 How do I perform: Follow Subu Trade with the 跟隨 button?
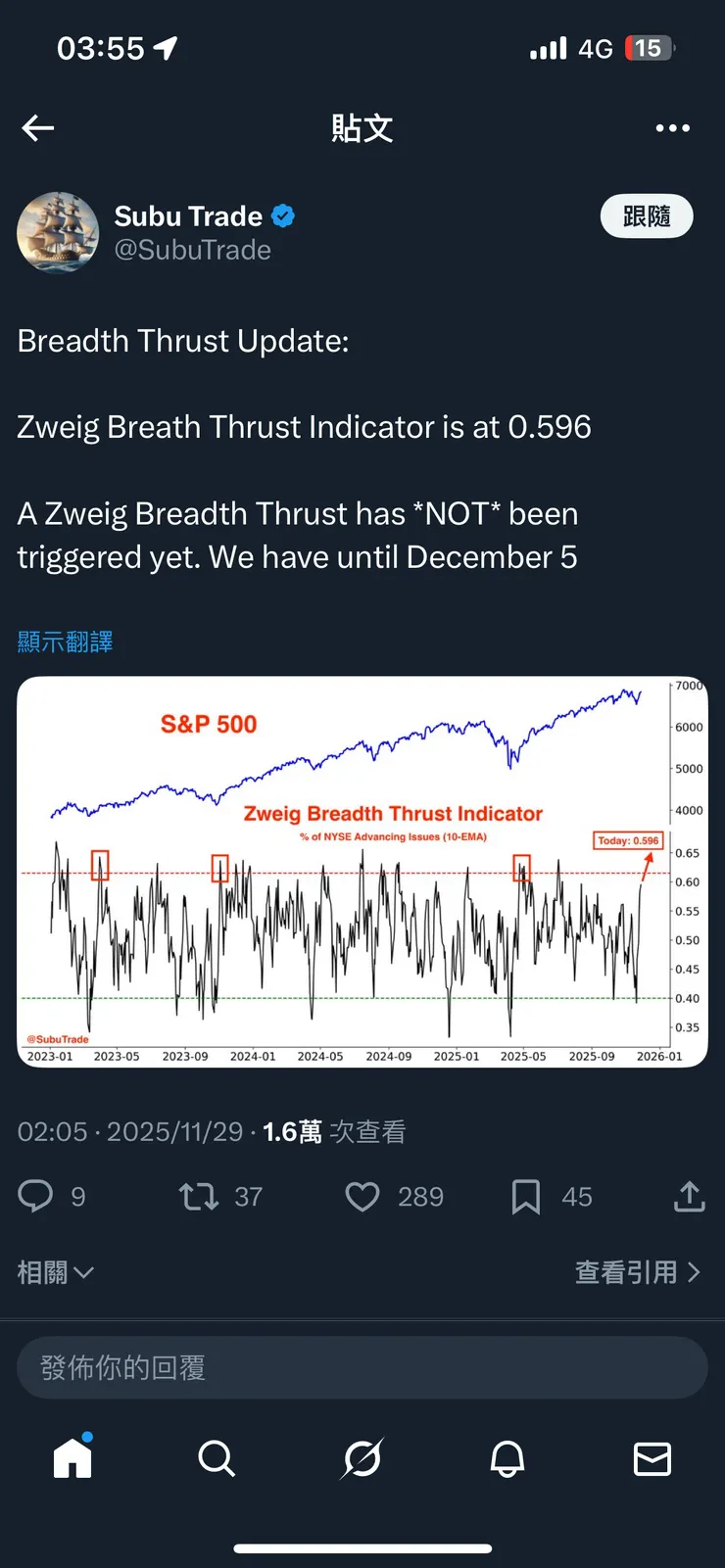(x=647, y=216)
